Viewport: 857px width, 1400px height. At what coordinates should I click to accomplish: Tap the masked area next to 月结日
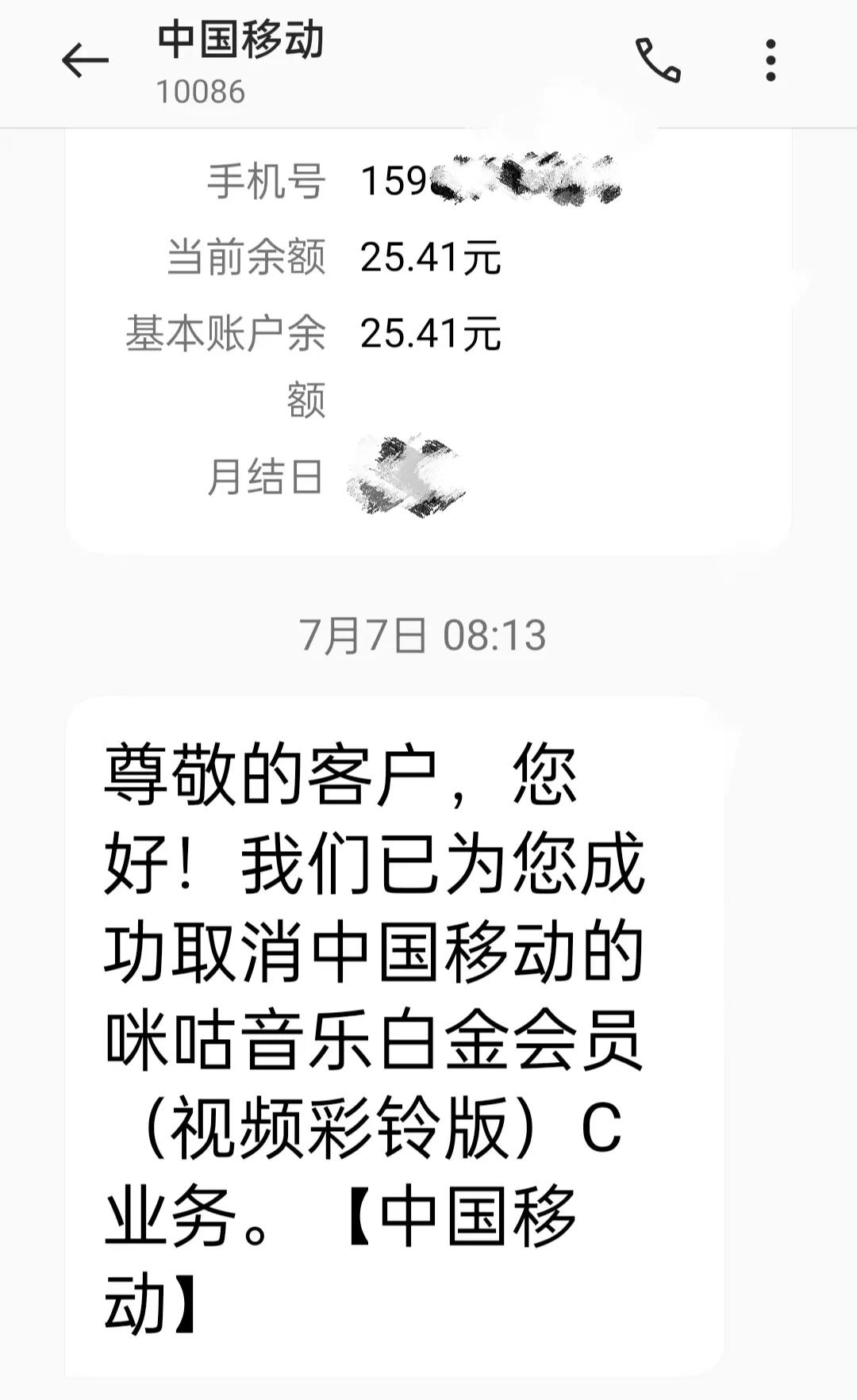pos(413,474)
